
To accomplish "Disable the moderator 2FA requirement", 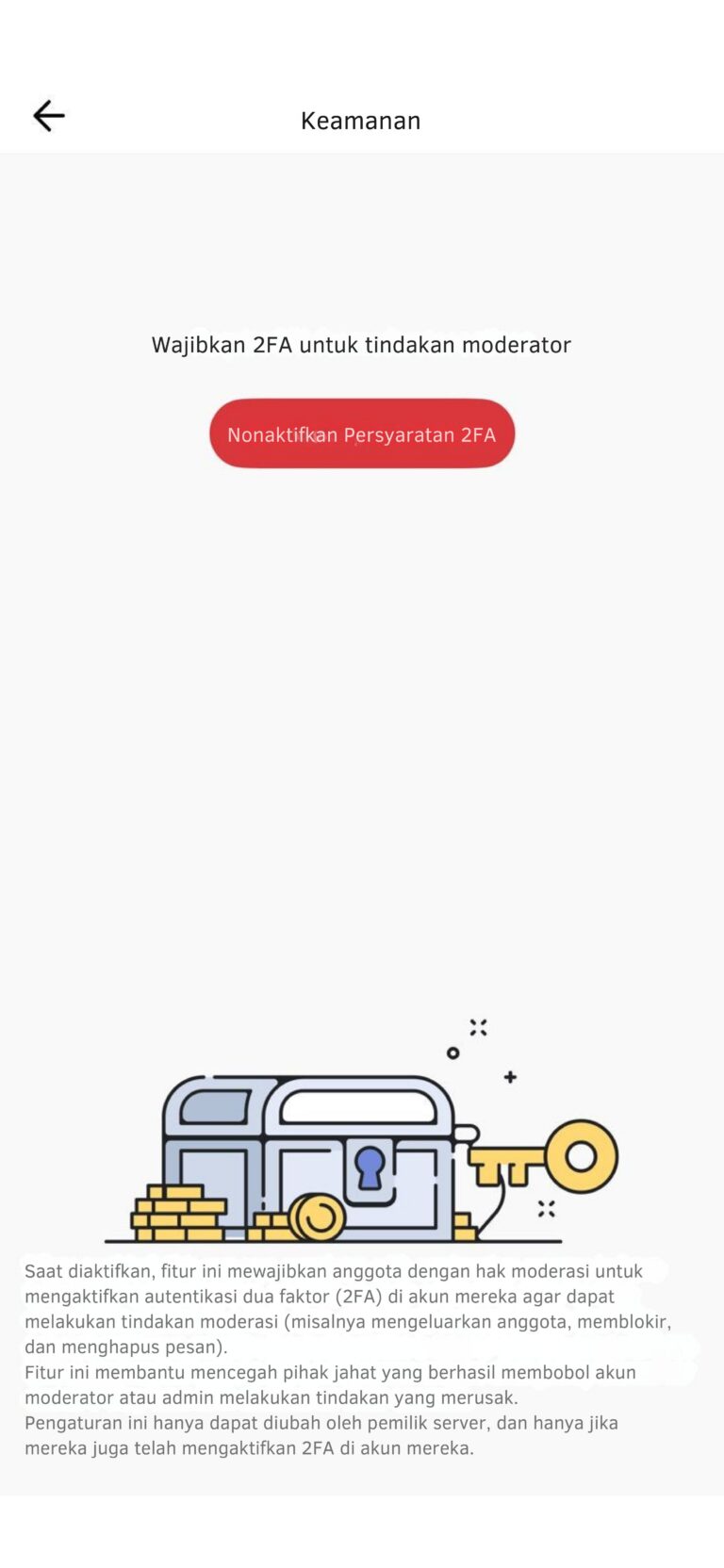I will [362, 433].
